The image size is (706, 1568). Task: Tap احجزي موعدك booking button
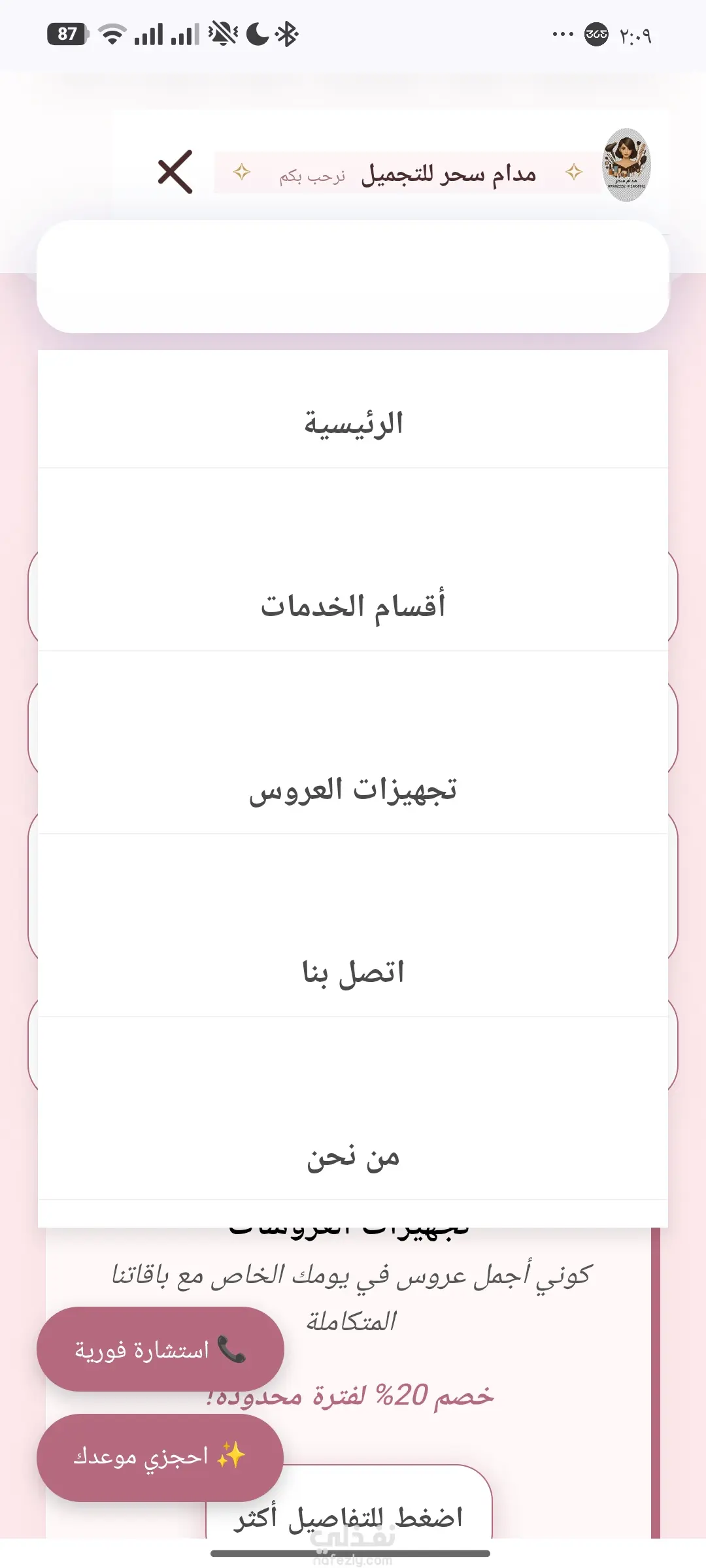coord(160,1457)
